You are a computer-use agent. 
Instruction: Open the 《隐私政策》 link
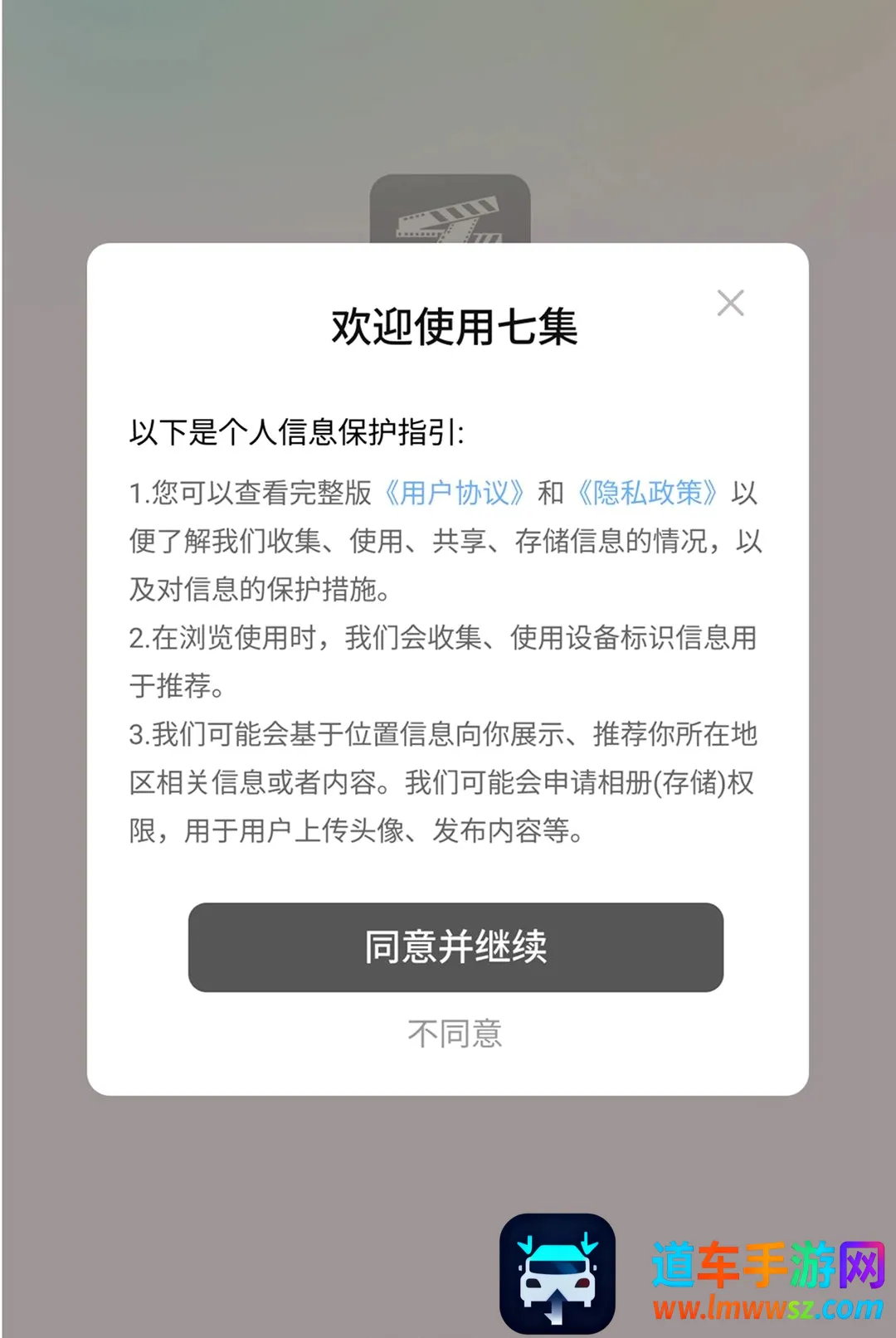[647, 493]
